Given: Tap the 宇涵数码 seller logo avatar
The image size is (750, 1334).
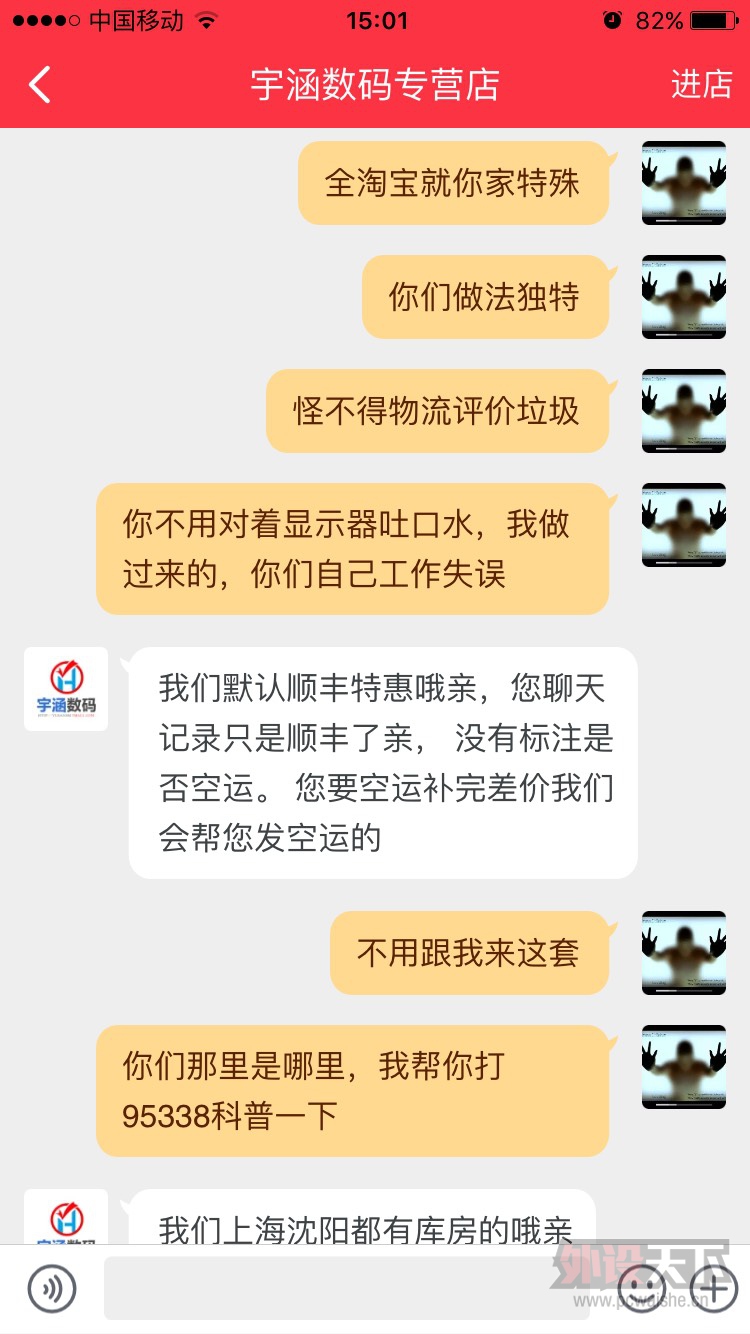Looking at the screenshot, I should (66, 688).
